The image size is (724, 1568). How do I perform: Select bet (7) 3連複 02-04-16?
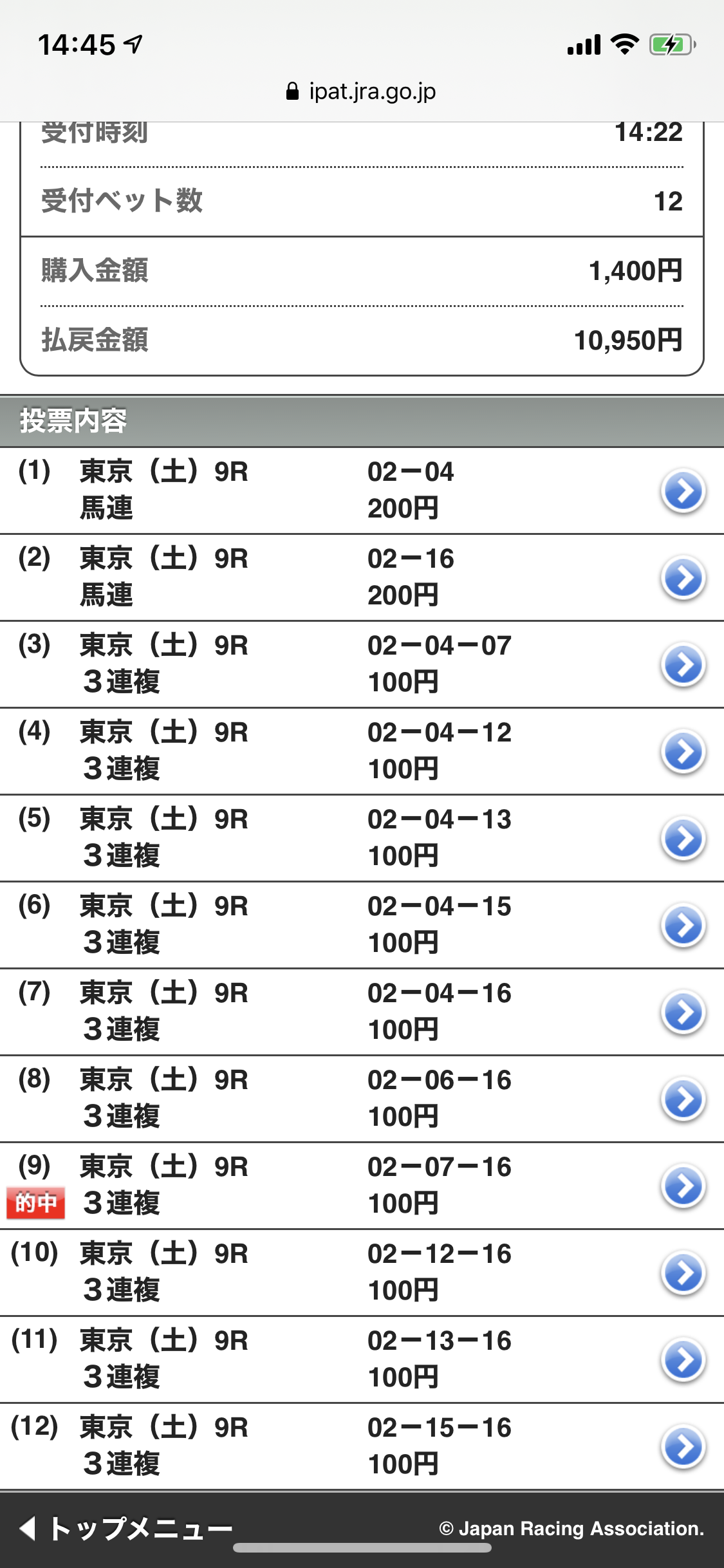click(x=683, y=1013)
